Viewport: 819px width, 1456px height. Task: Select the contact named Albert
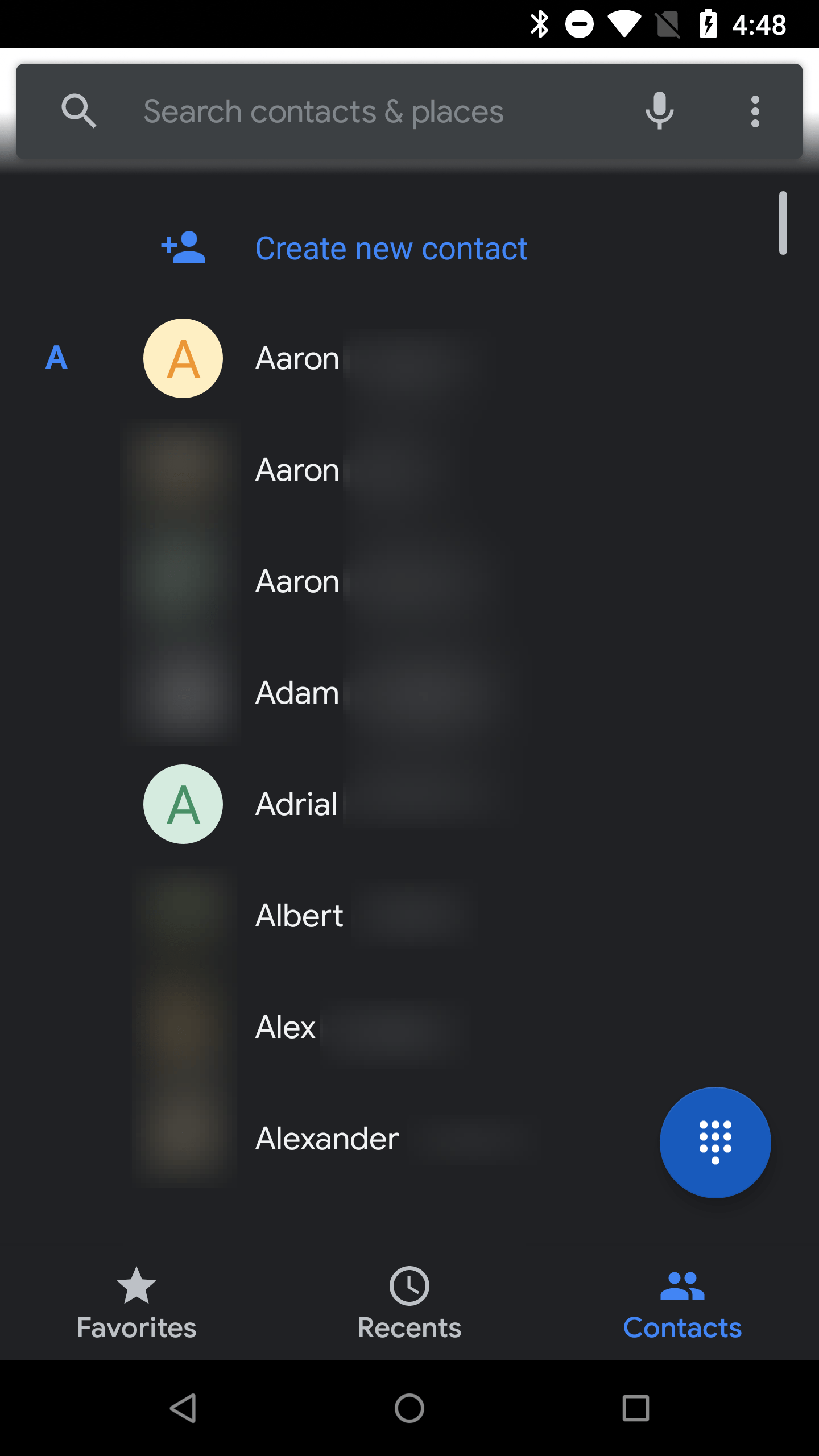(x=299, y=915)
